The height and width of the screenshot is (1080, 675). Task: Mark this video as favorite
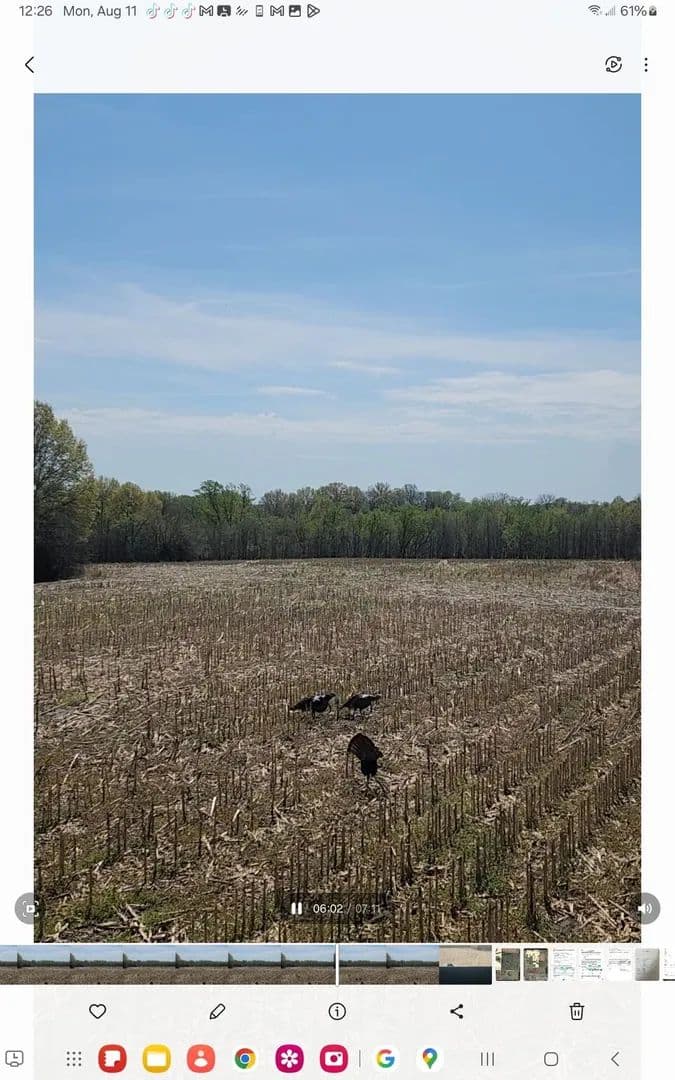97,1011
